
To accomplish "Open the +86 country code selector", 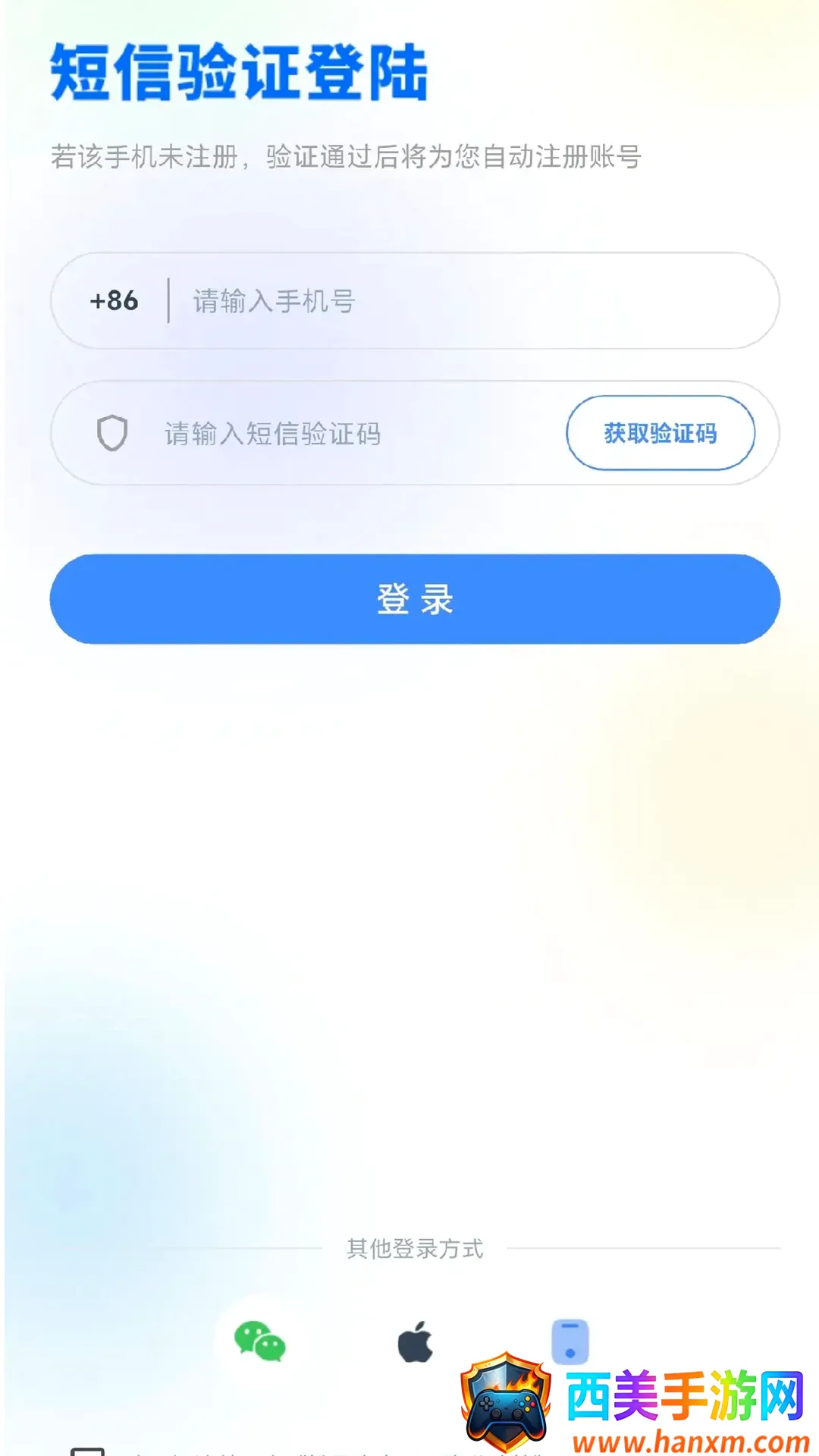I will tap(114, 301).
